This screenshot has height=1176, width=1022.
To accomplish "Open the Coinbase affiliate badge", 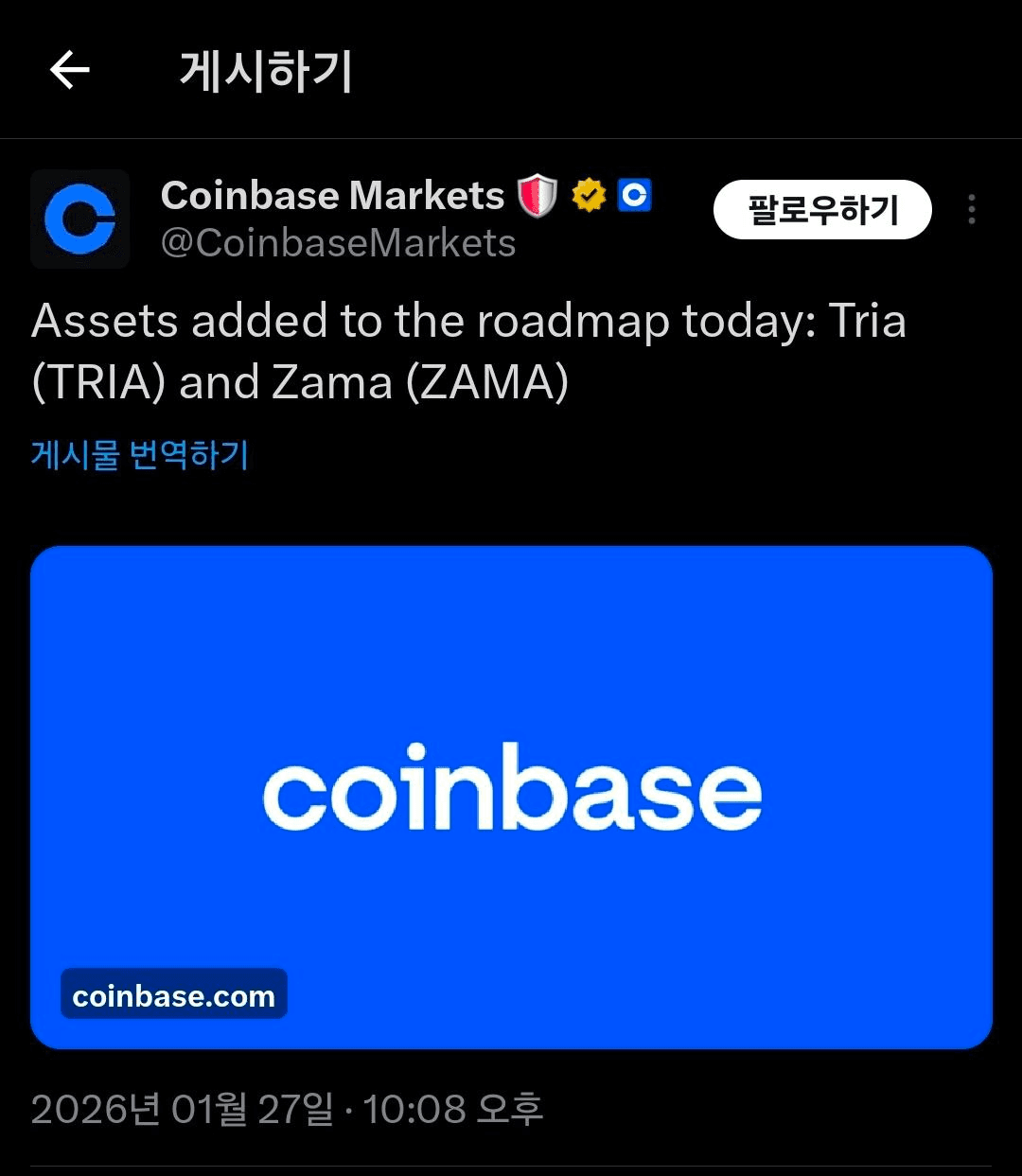I will point(634,195).
